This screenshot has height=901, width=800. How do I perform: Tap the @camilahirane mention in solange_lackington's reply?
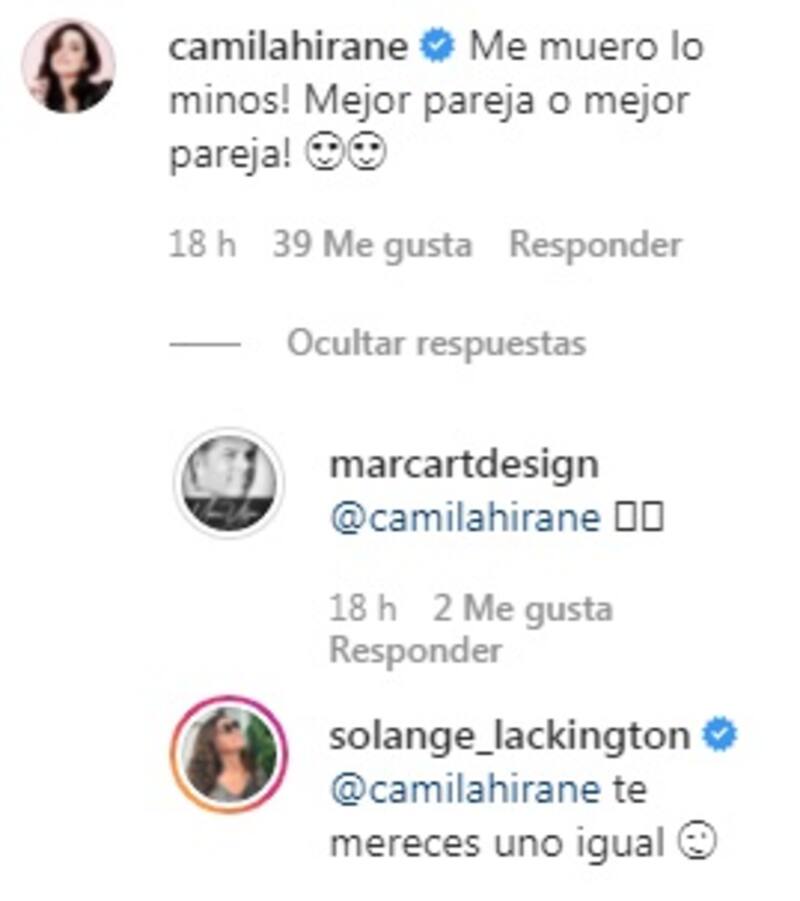[465, 790]
